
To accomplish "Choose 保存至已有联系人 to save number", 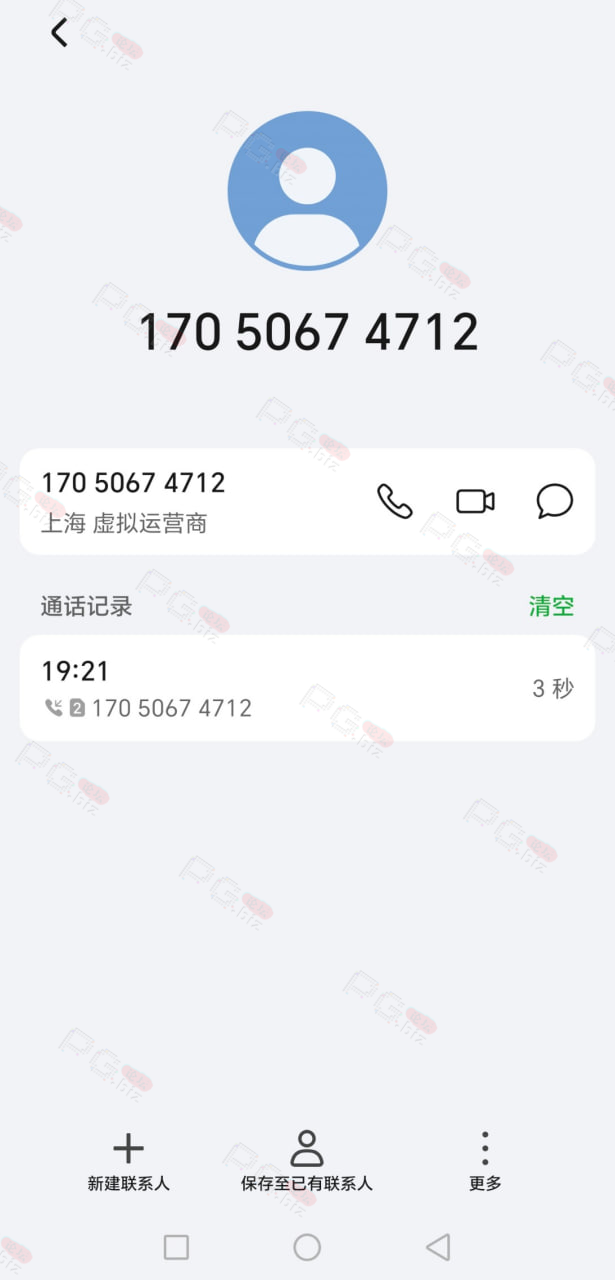I will 306,1163.
